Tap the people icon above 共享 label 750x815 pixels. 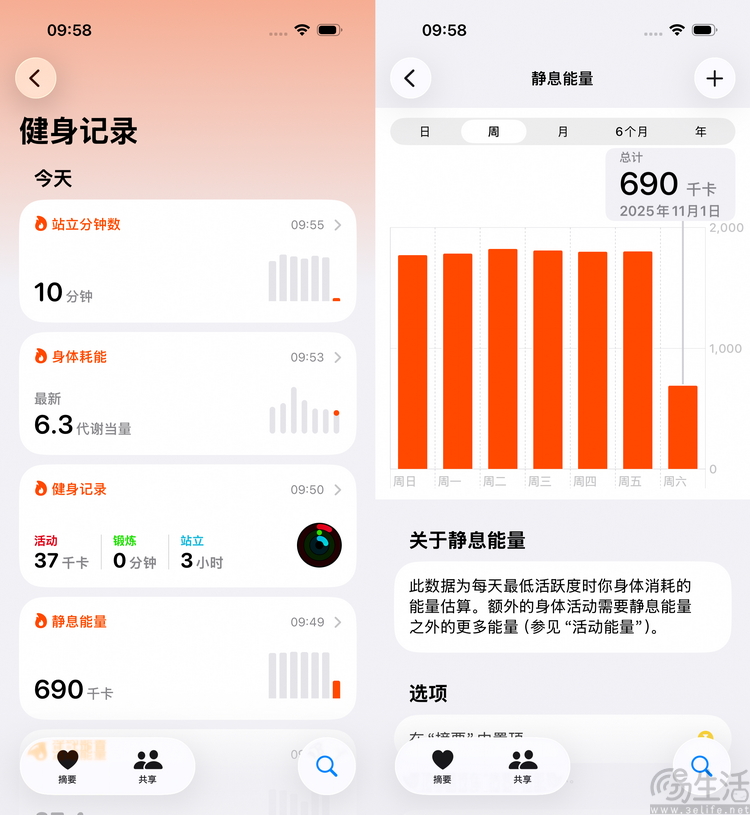coord(147,758)
